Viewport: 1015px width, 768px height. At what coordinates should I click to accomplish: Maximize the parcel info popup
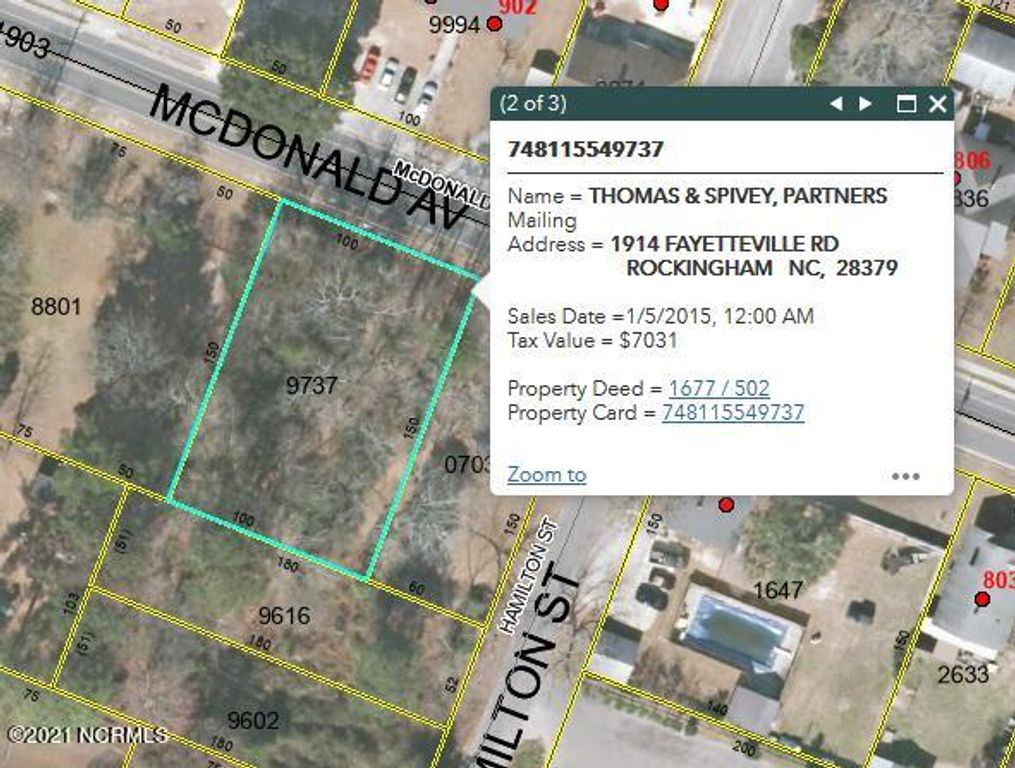click(906, 104)
